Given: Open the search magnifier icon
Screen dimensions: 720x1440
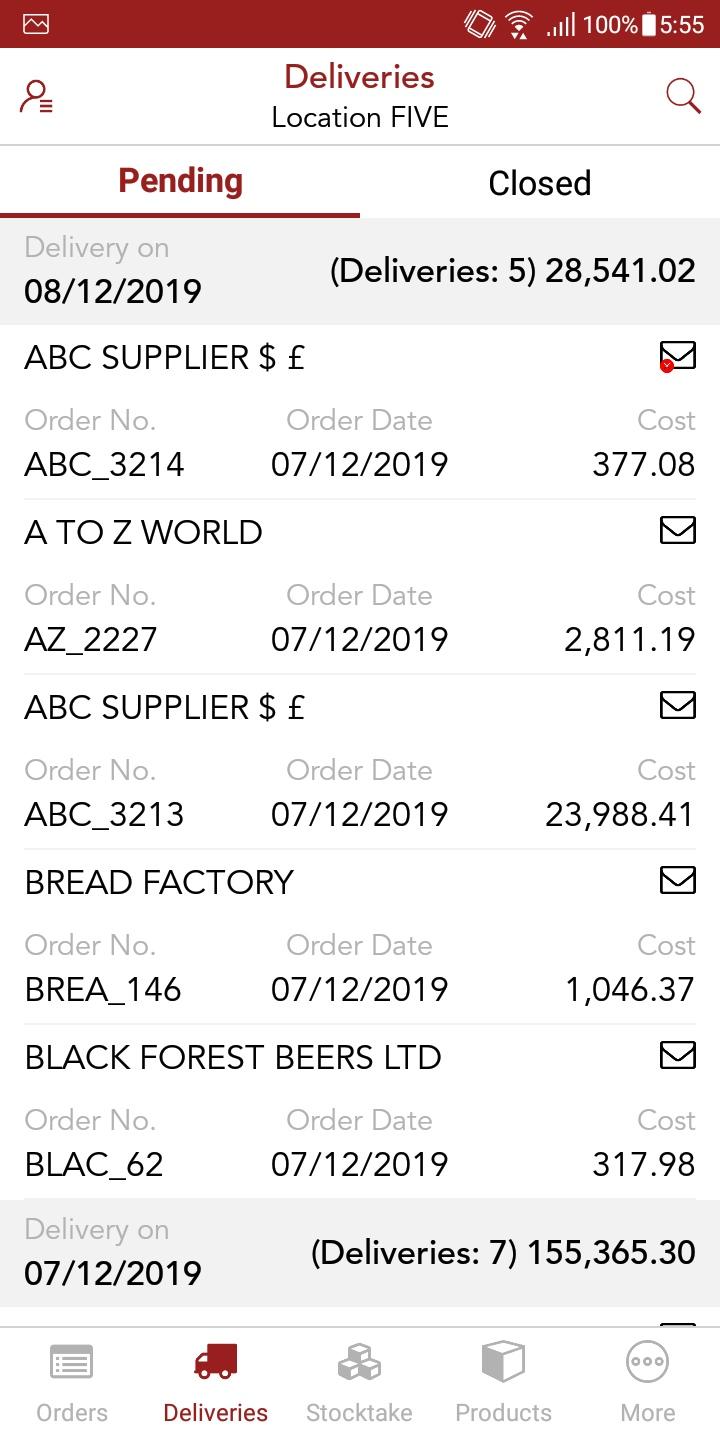Looking at the screenshot, I should point(683,96).
